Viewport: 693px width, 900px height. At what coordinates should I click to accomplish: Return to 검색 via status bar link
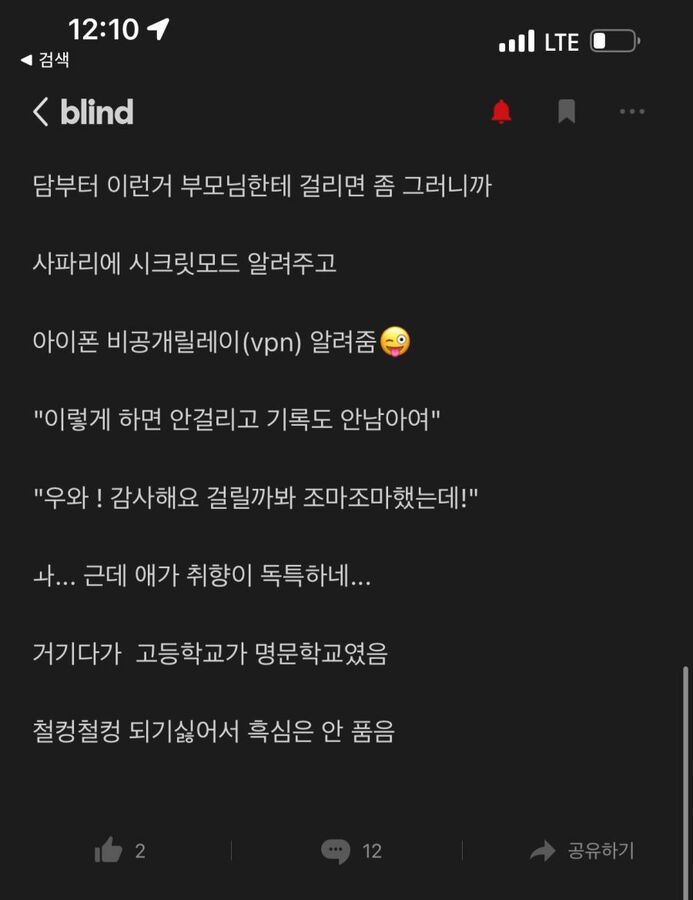click(x=45, y=60)
